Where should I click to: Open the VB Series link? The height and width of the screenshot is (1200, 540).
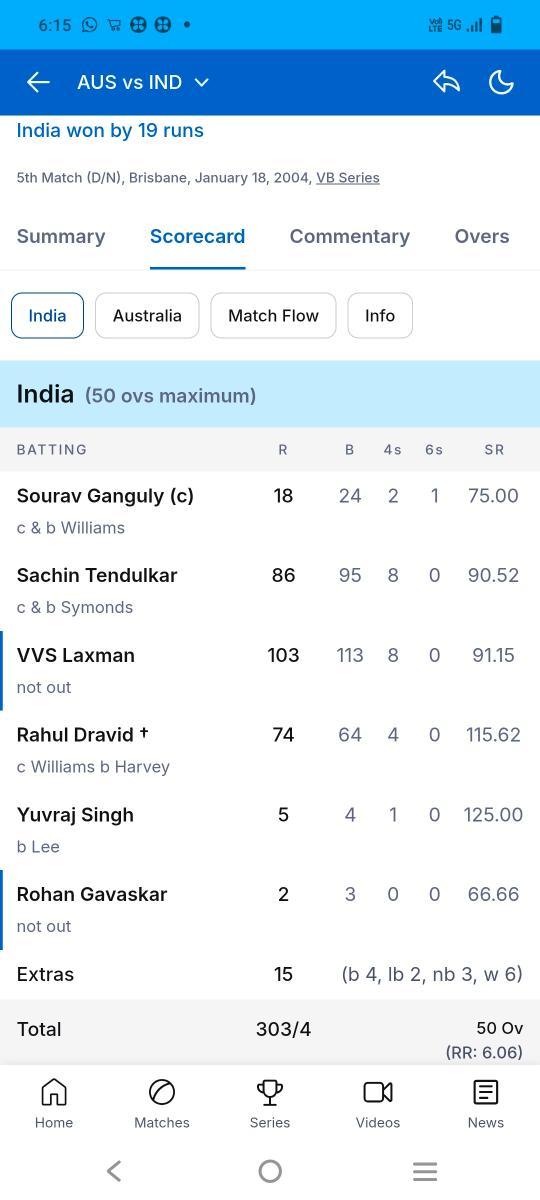tap(348, 177)
